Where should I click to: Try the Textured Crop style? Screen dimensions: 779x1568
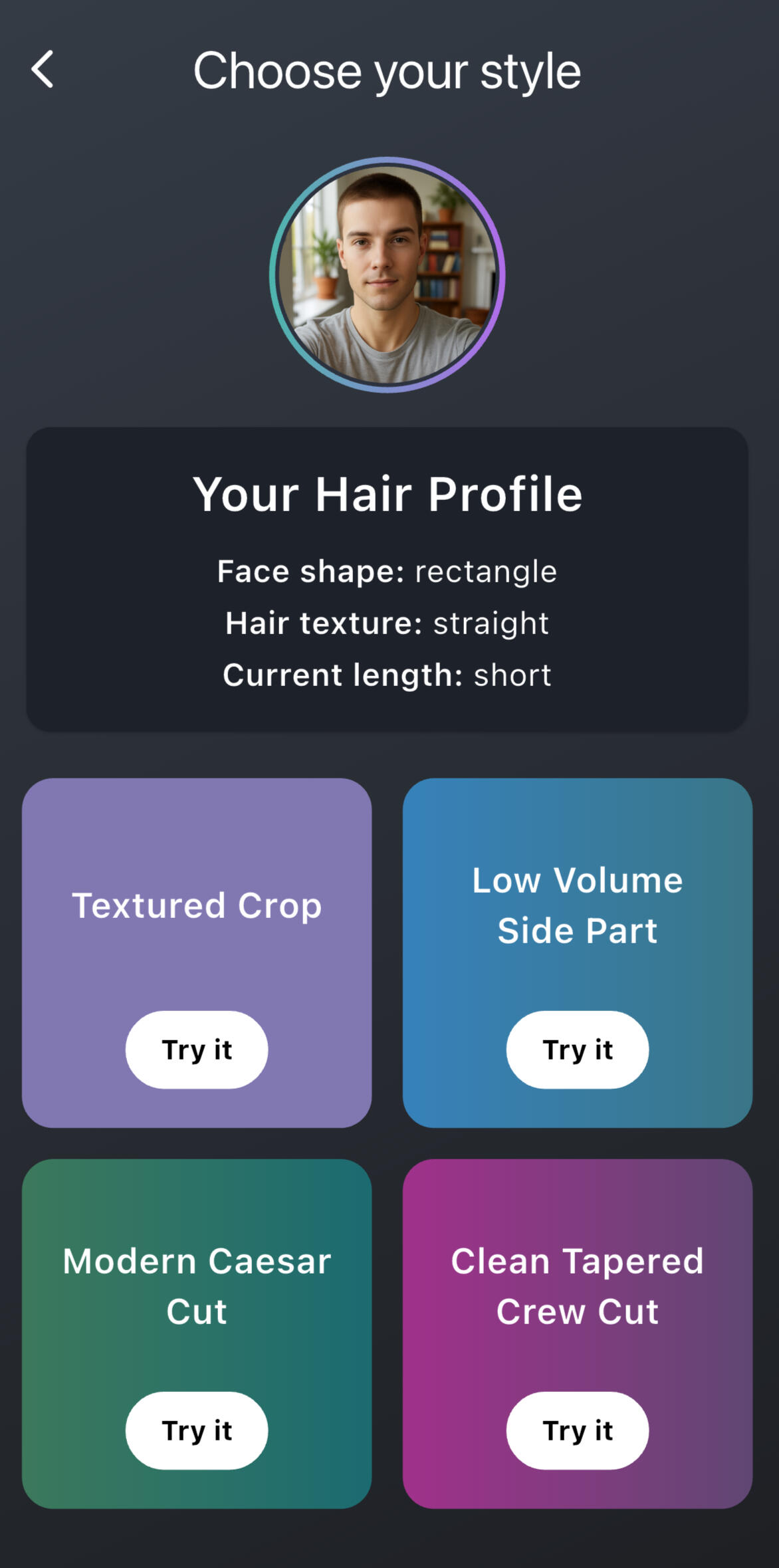pyautogui.click(x=197, y=1050)
